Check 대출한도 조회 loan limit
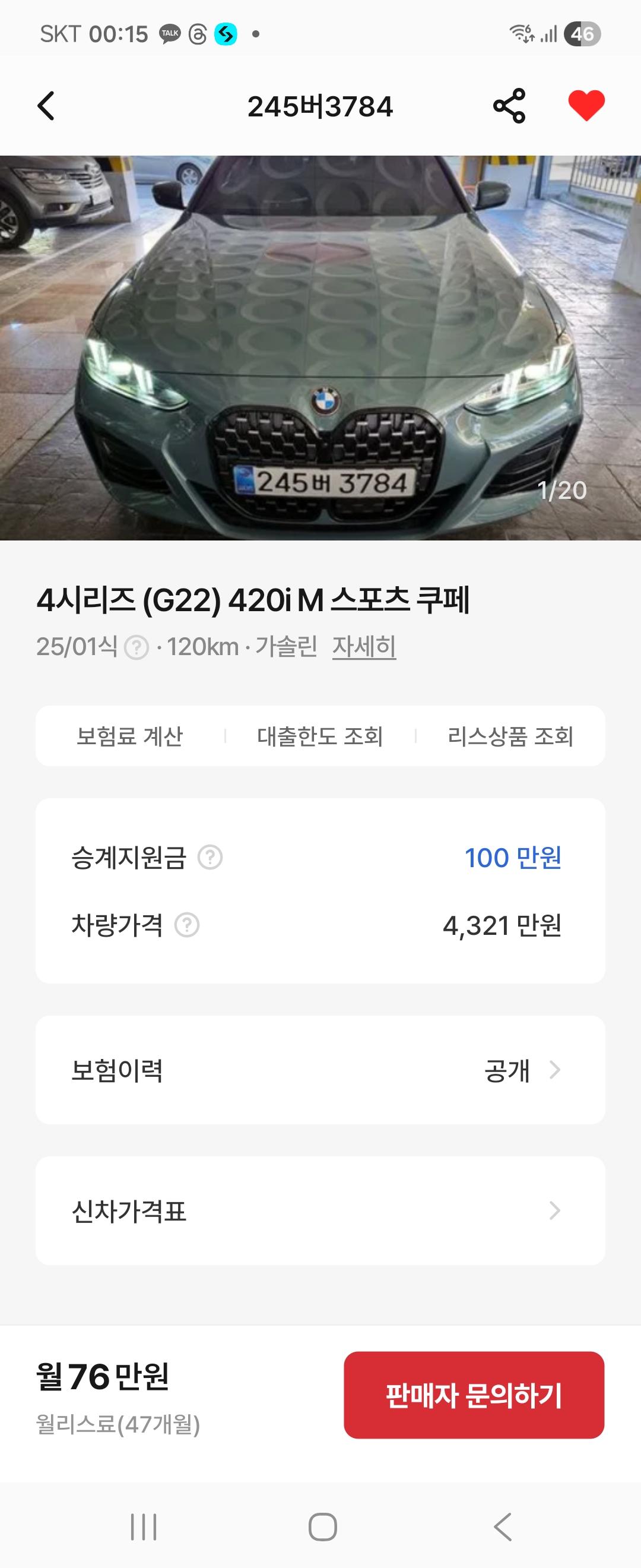The width and height of the screenshot is (641, 1568). pyautogui.click(x=320, y=736)
